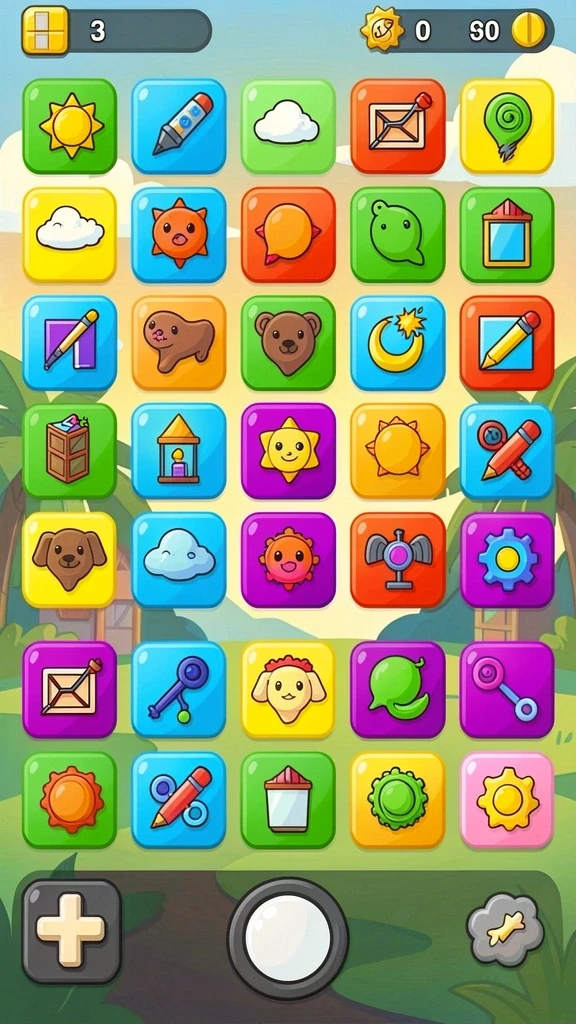576x1024 pixels.
Task: Tap the plus button at the bottom
Action: (x=71, y=930)
